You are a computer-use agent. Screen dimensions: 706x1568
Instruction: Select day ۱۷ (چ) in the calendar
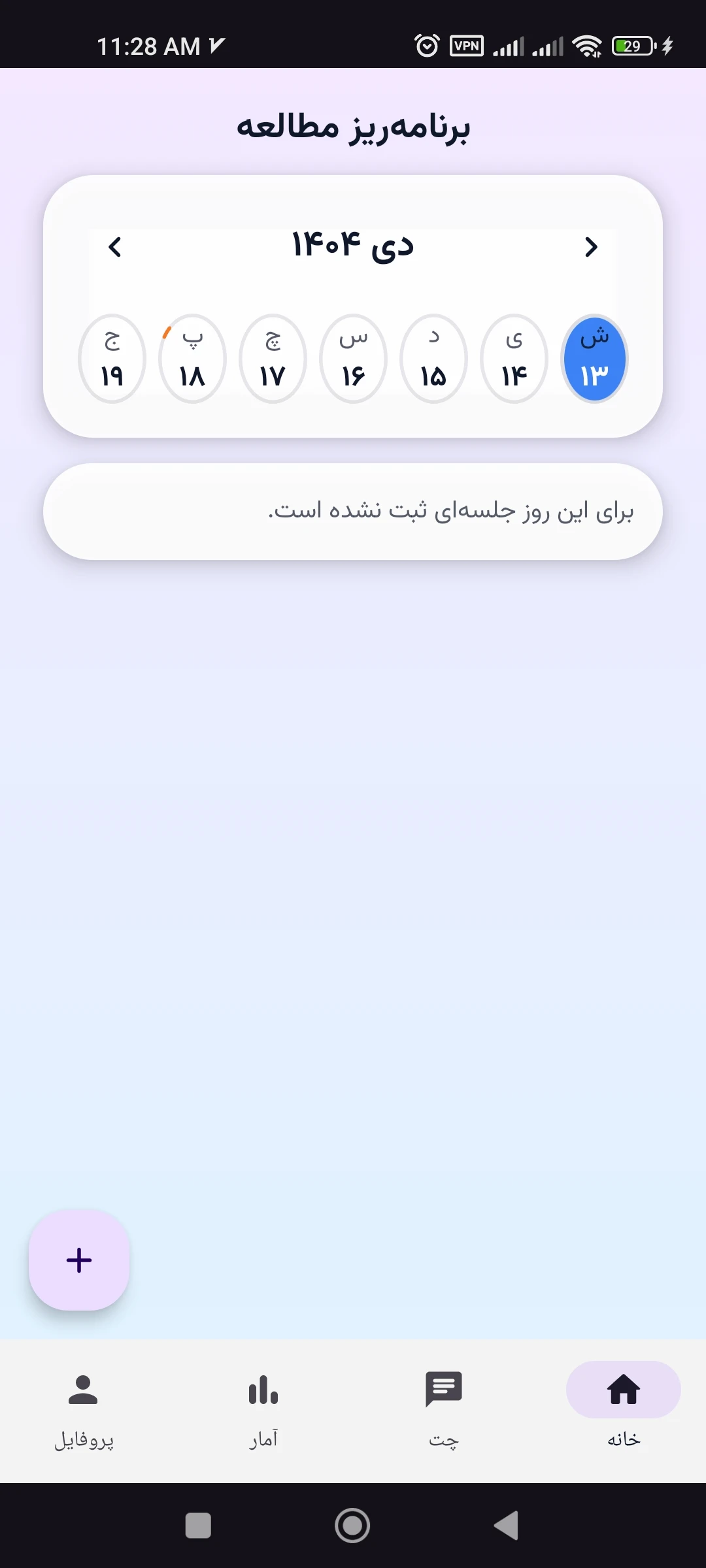[273, 359]
